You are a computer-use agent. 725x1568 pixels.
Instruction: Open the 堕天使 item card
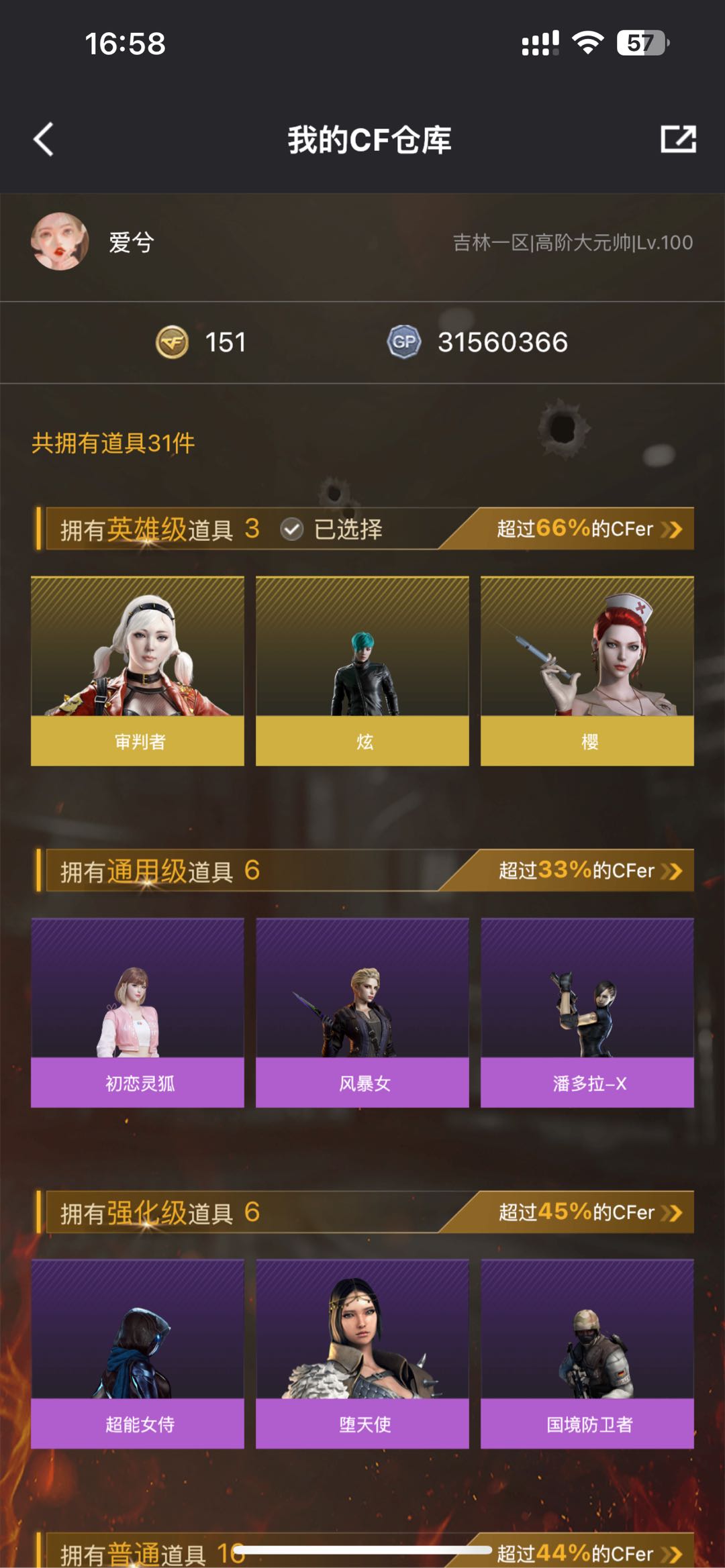click(x=362, y=1353)
